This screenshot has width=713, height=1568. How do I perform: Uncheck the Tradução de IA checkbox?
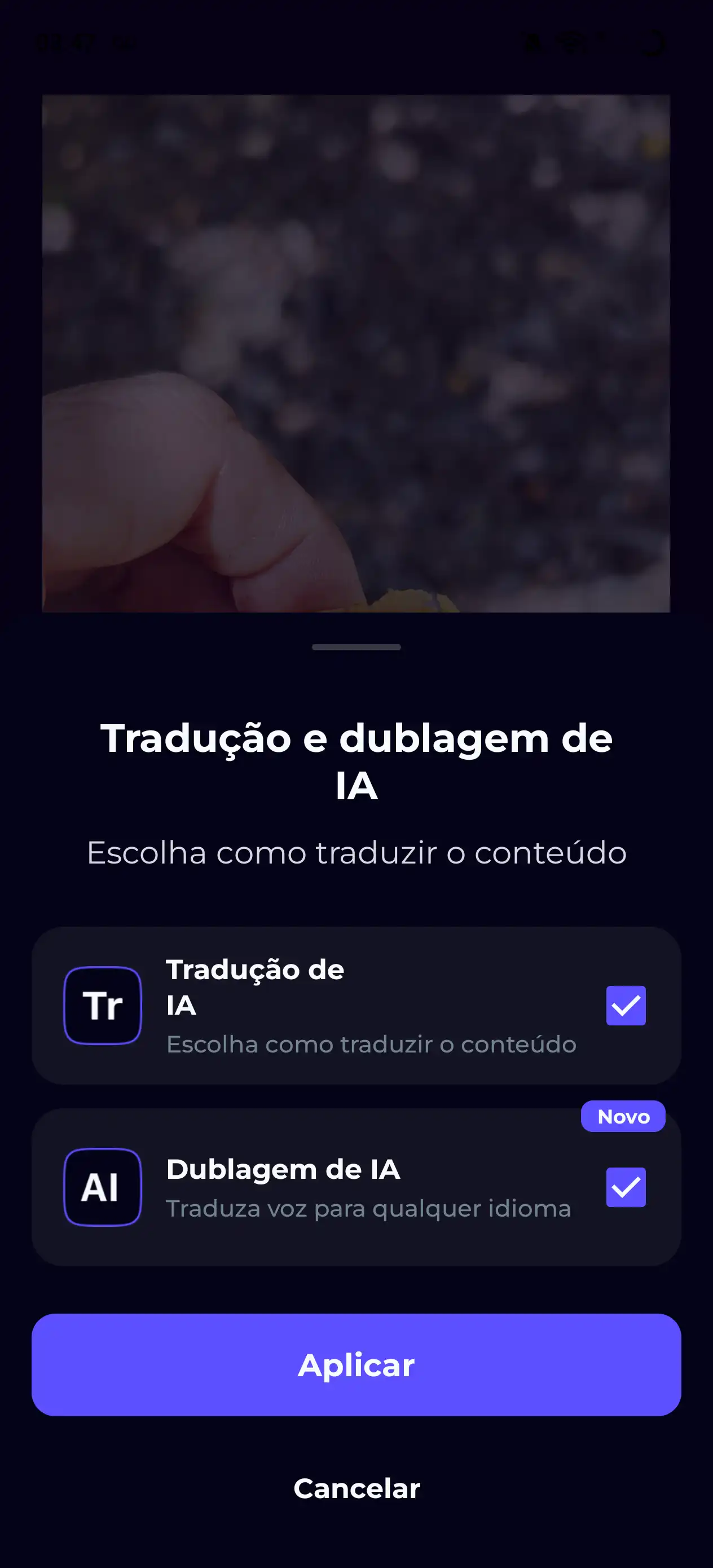click(626, 1006)
